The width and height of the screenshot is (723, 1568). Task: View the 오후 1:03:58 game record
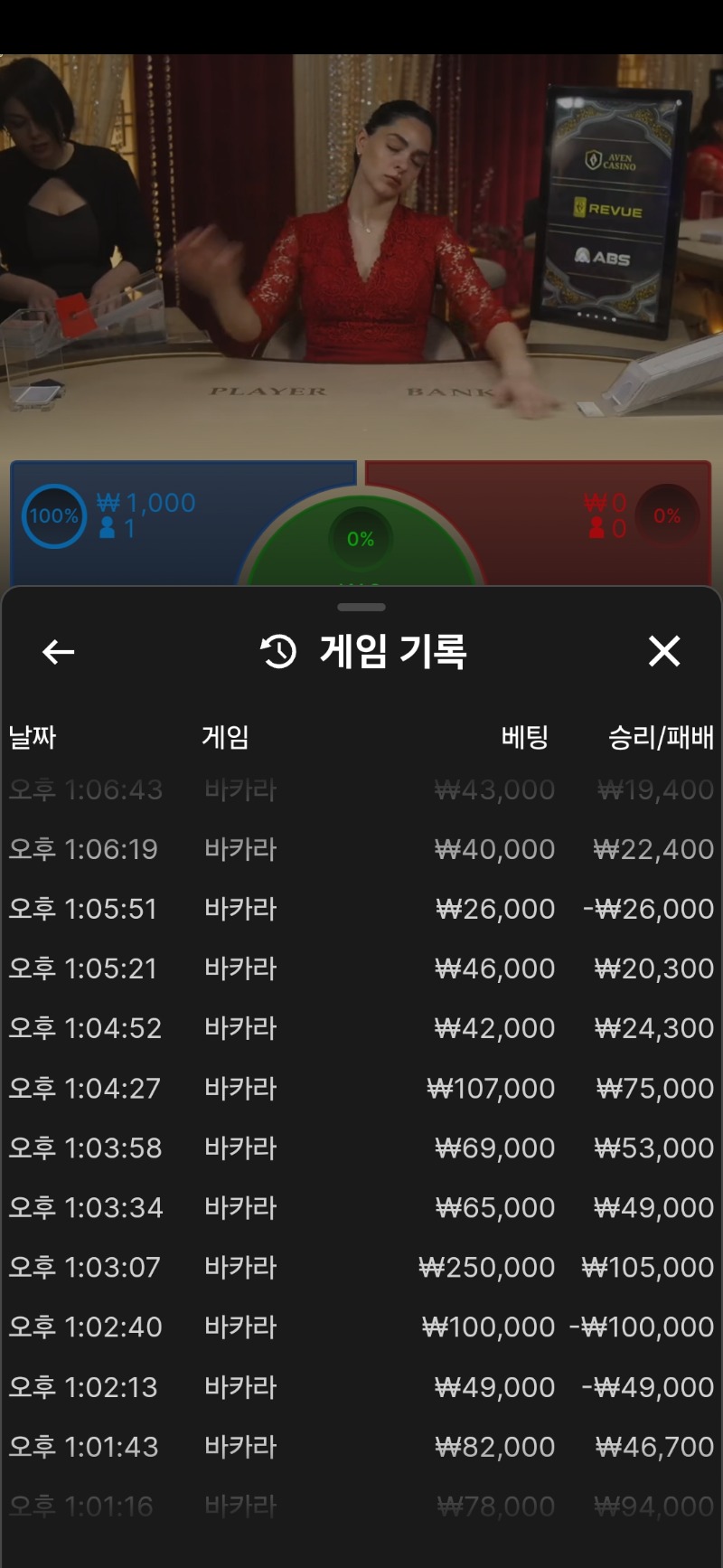tap(361, 1148)
